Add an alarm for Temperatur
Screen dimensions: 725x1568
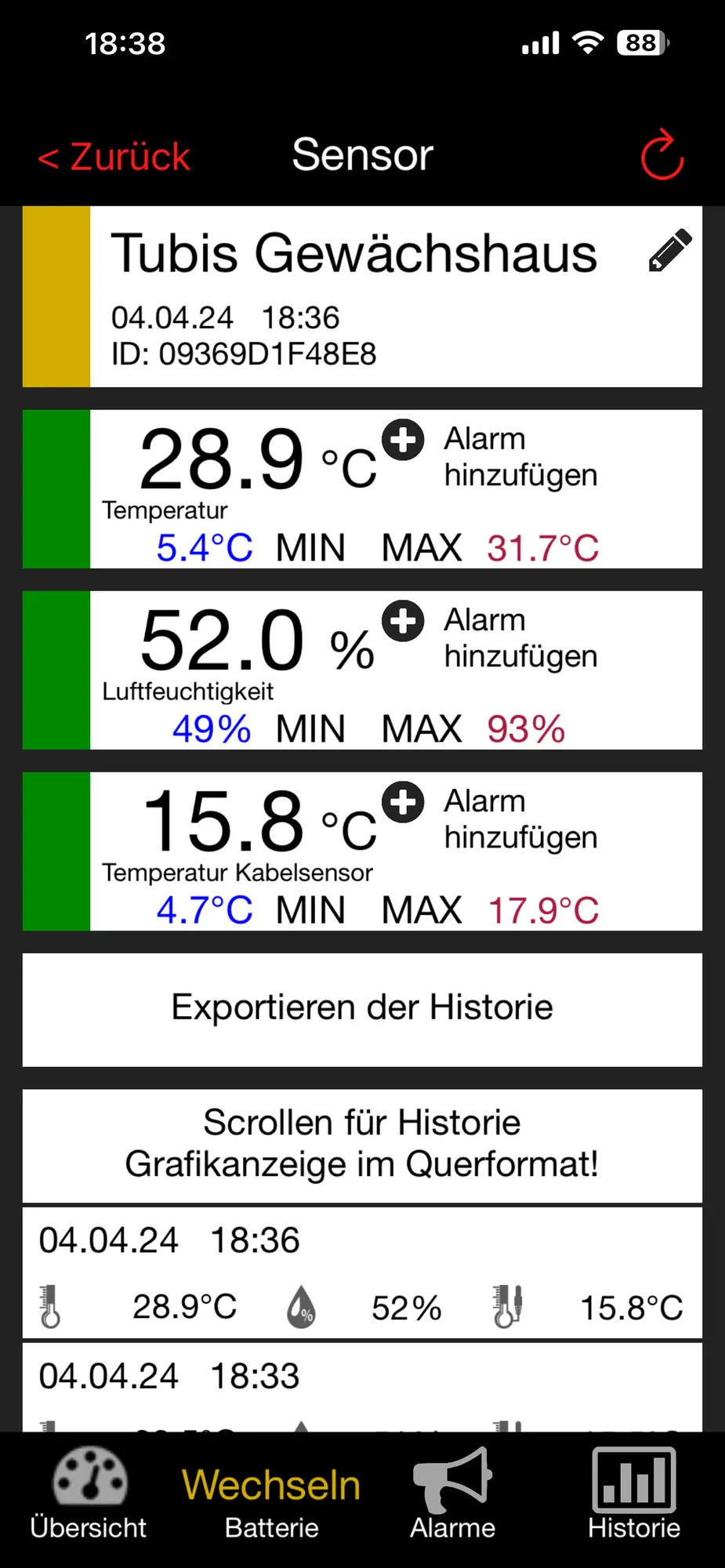pyautogui.click(x=404, y=441)
